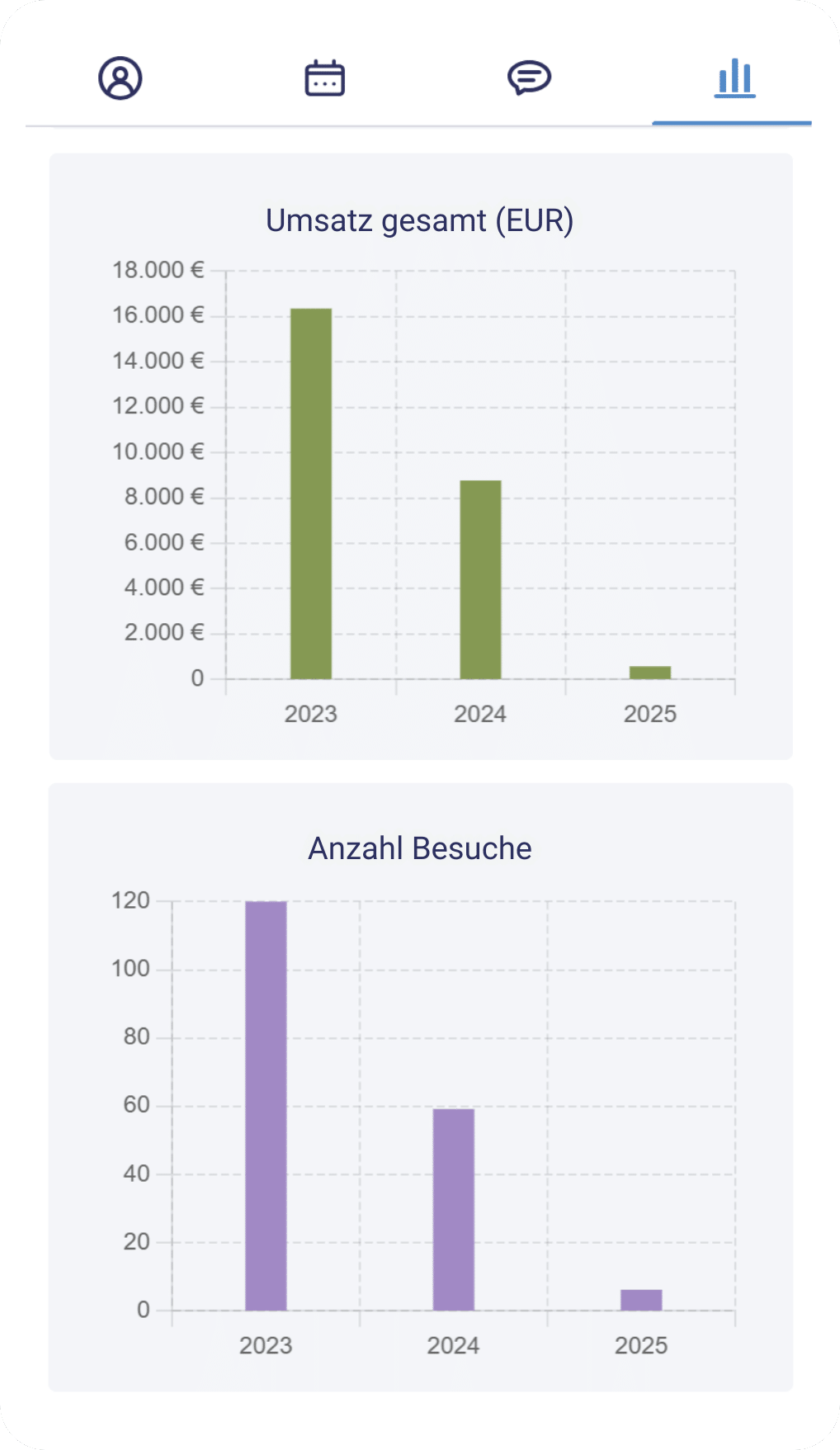The width and height of the screenshot is (840, 1450).
Task: Switch to the messages chat tab
Action: click(x=529, y=78)
